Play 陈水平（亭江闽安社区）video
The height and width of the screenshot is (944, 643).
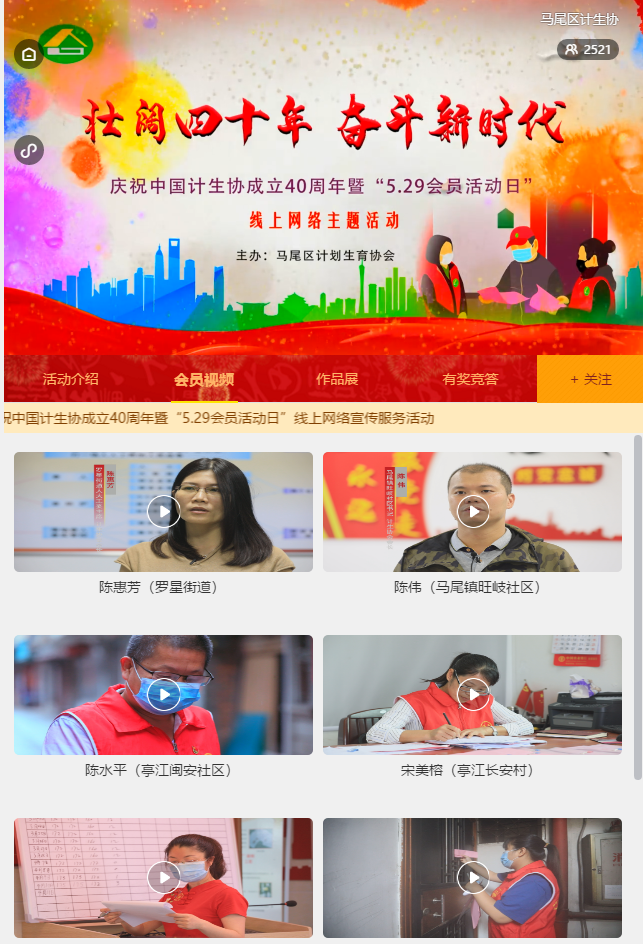pos(163,694)
